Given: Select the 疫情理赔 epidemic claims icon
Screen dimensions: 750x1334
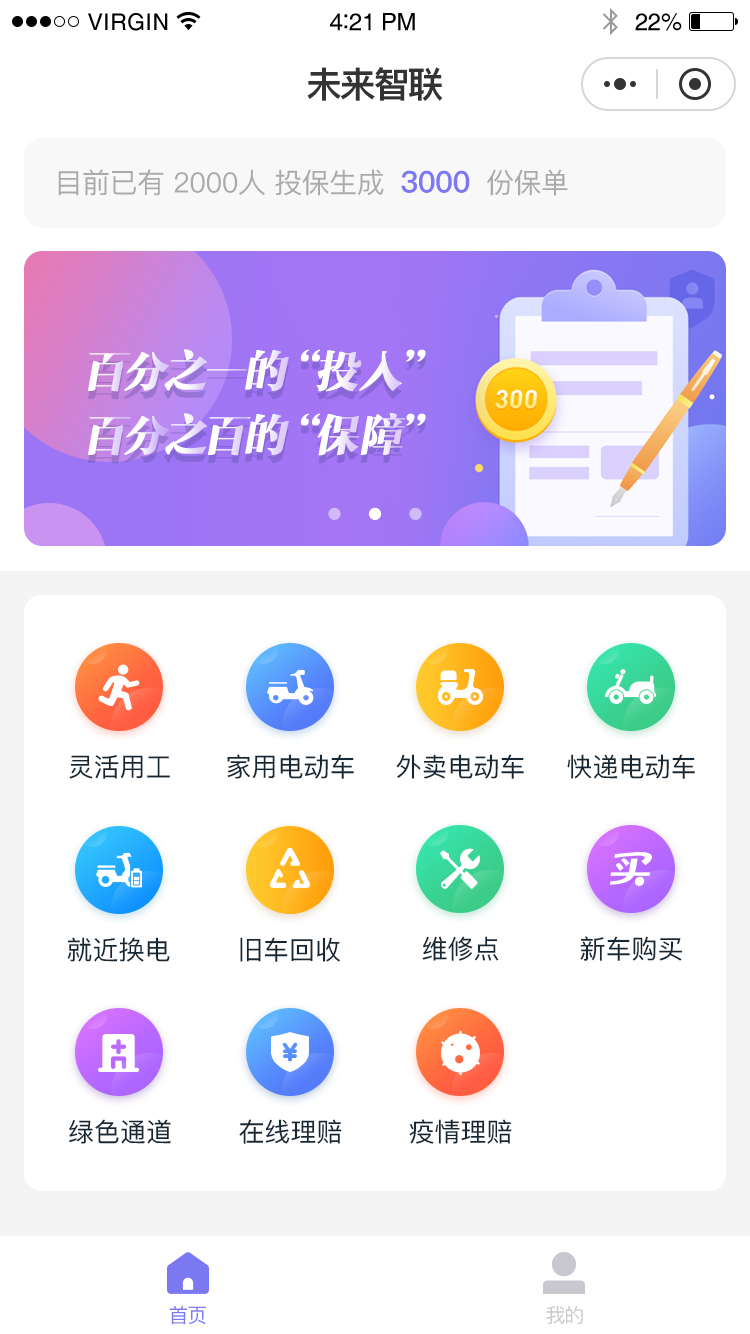Looking at the screenshot, I should tap(460, 1052).
